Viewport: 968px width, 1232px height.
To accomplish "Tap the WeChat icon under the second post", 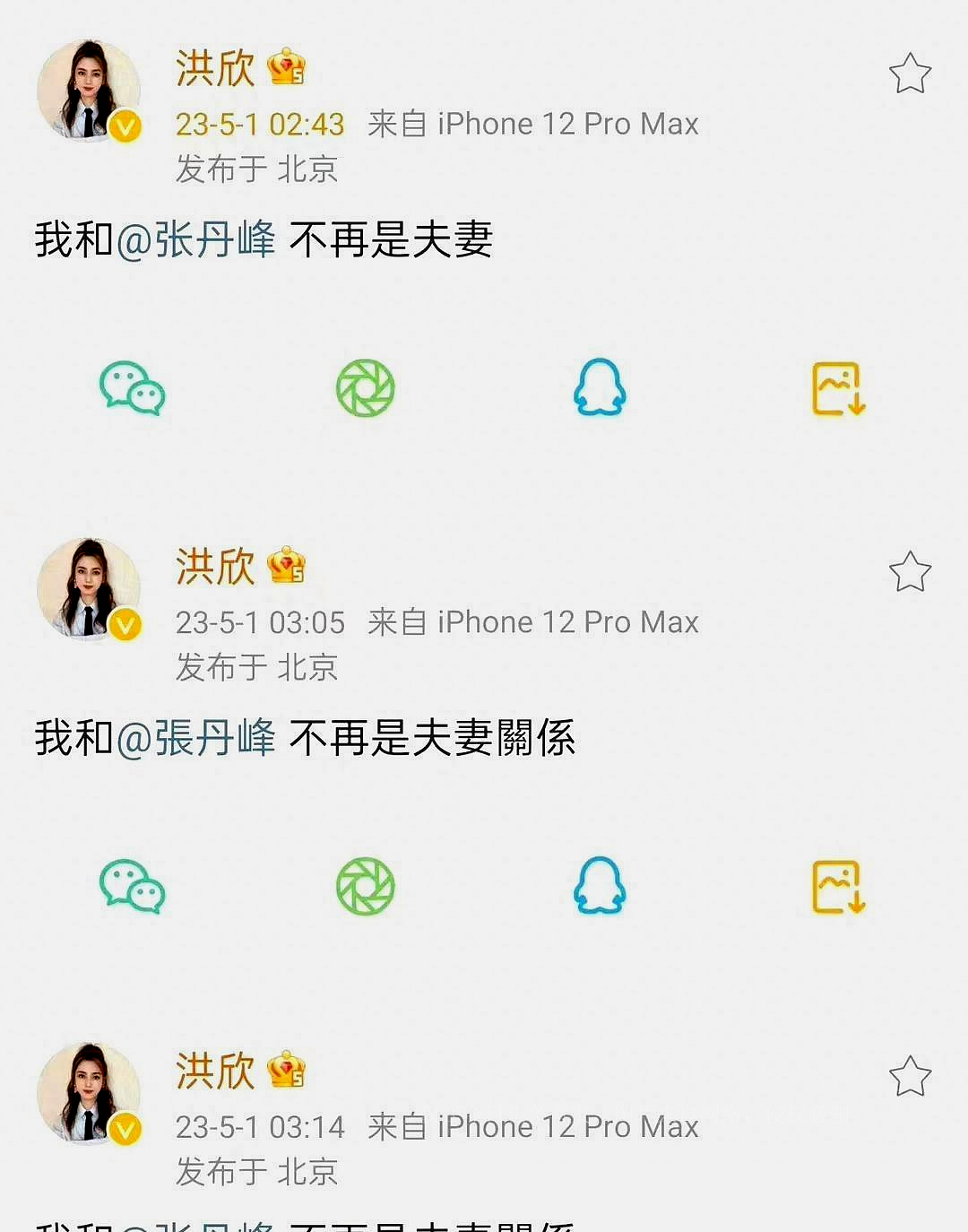I will (130, 889).
